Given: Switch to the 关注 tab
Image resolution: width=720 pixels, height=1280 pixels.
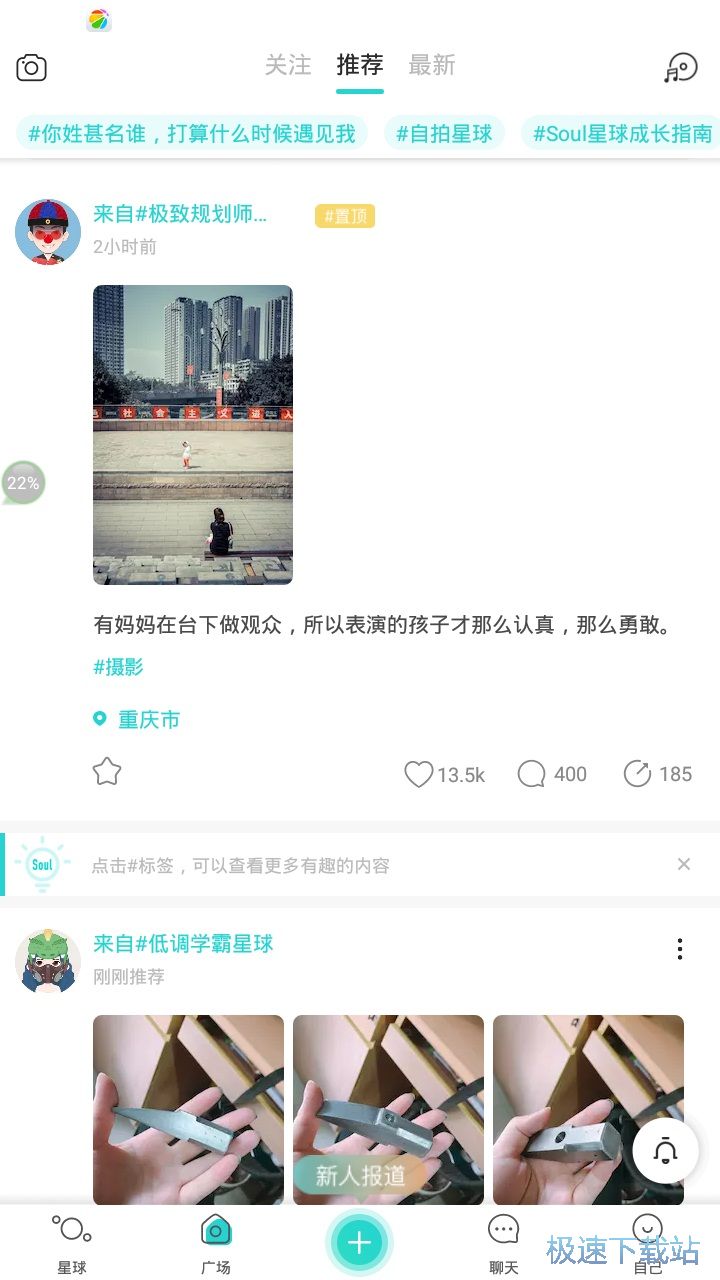Looking at the screenshot, I should pyautogui.click(x=288, y=65).
